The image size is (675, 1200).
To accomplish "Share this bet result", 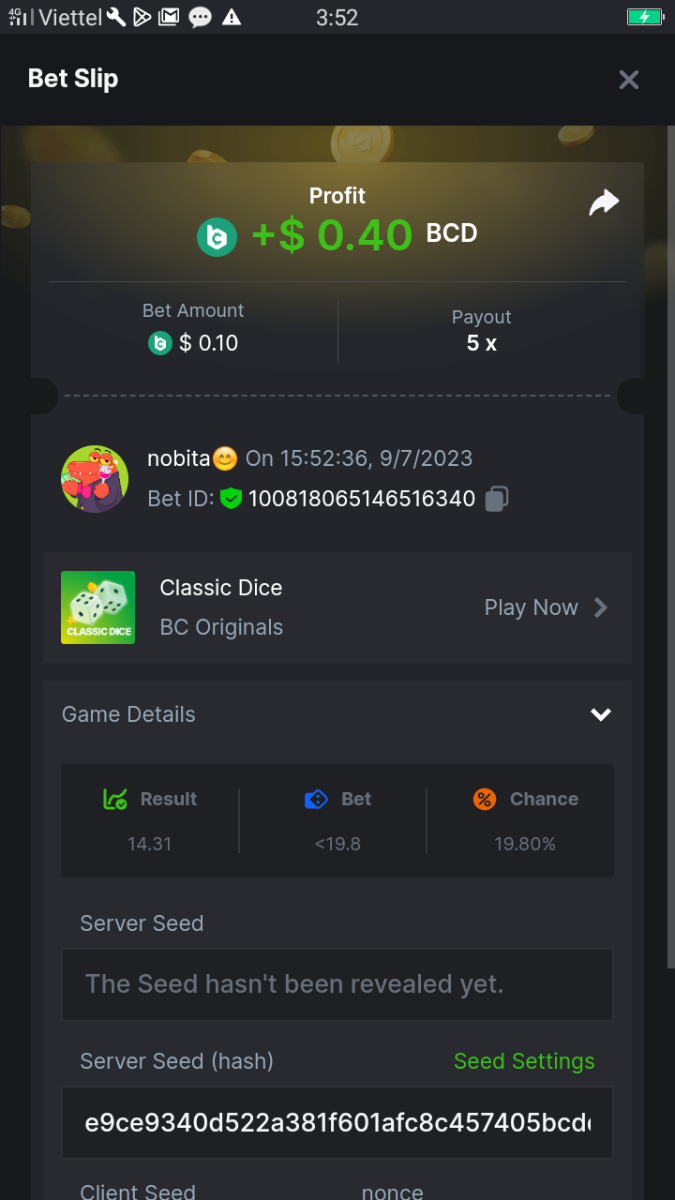I will click(x=604, y=203).
